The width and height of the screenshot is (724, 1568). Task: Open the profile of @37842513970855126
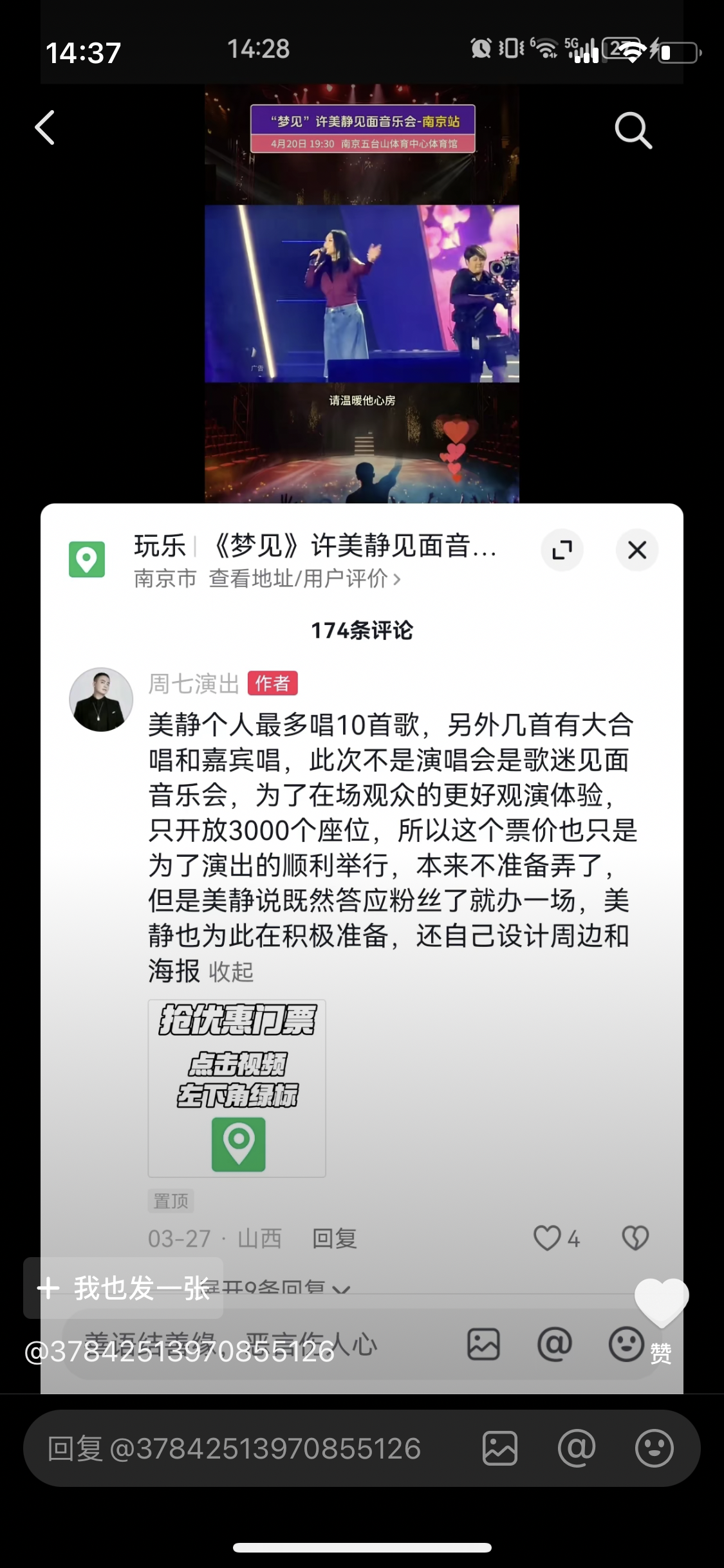tap(179, 1351)
